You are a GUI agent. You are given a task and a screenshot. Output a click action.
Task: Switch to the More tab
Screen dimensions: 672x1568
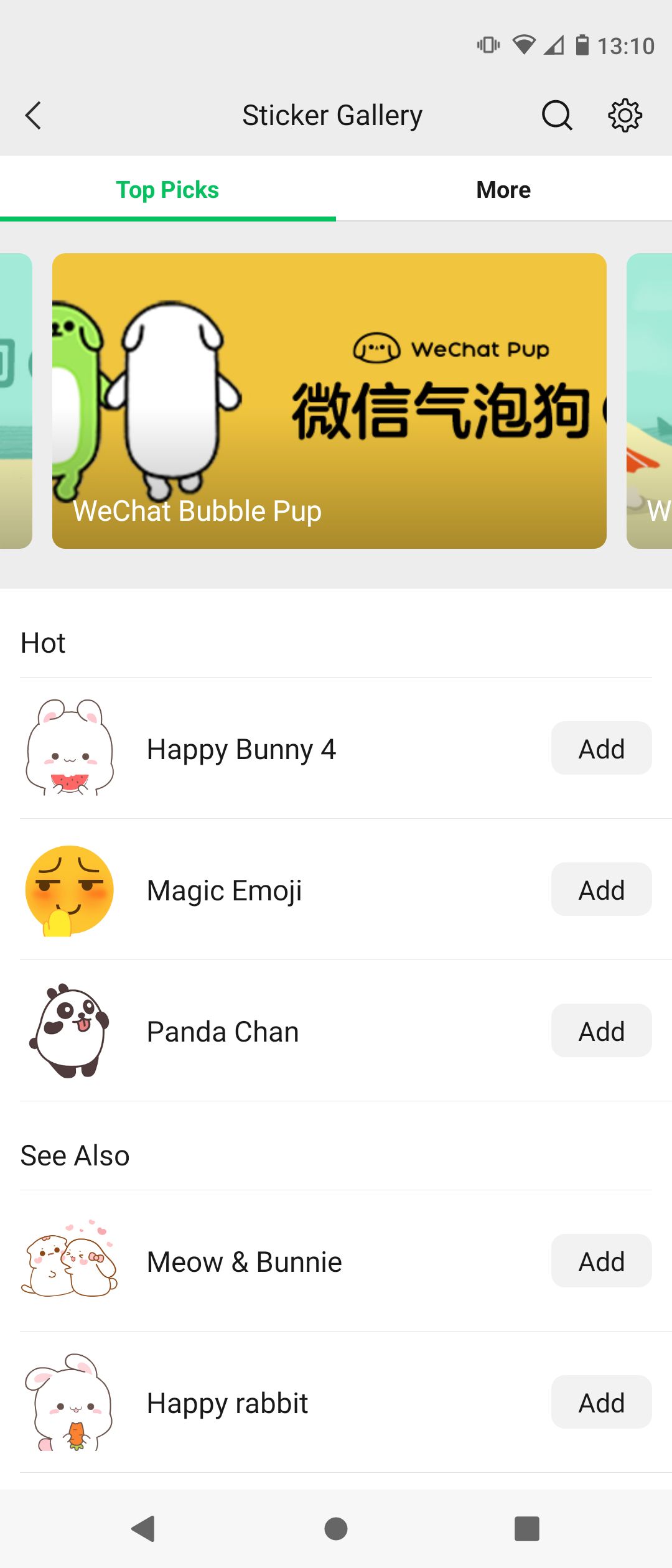click(503, 189)
